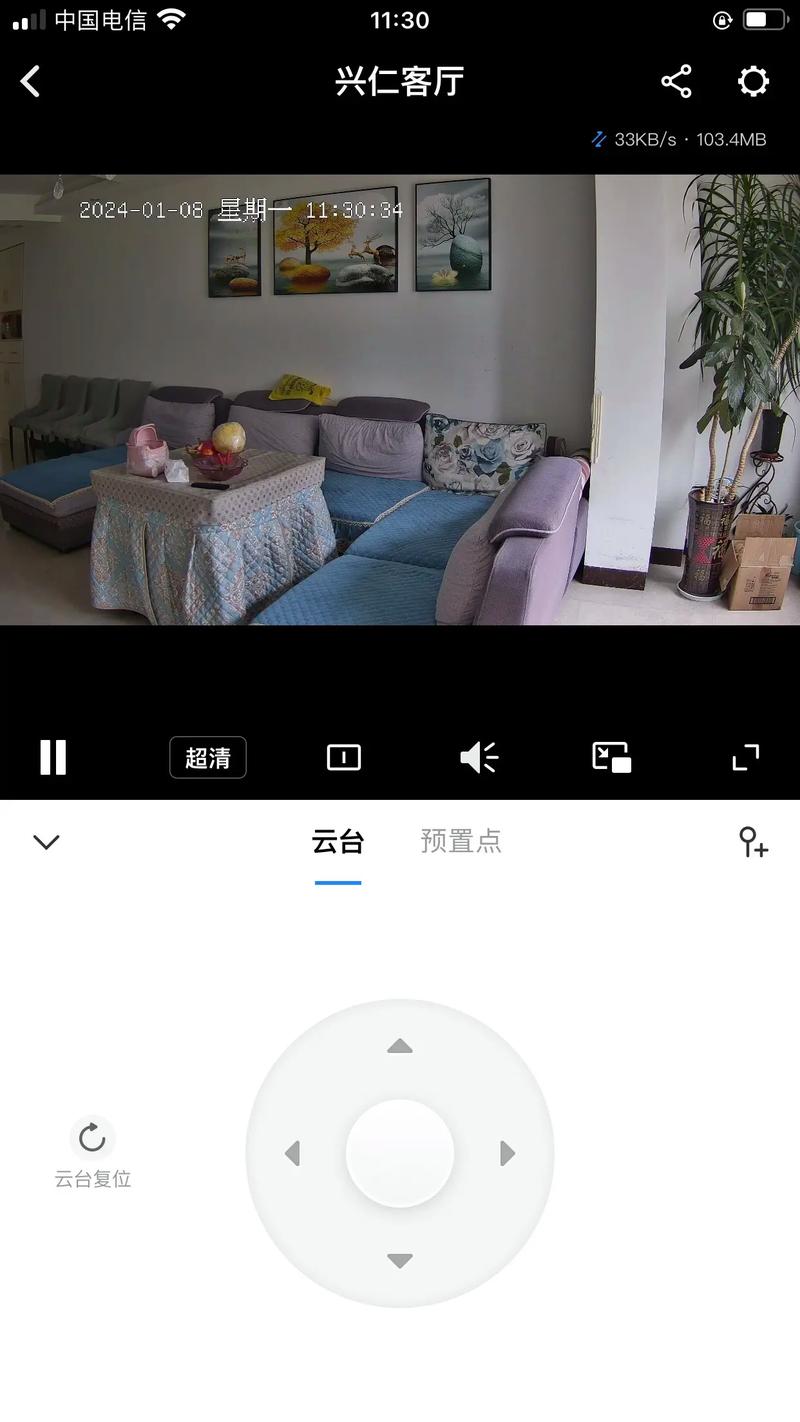The image size is (800, 1422).
Task: Tap the 云台复位 reset icon
Action: click(92, 1138)
